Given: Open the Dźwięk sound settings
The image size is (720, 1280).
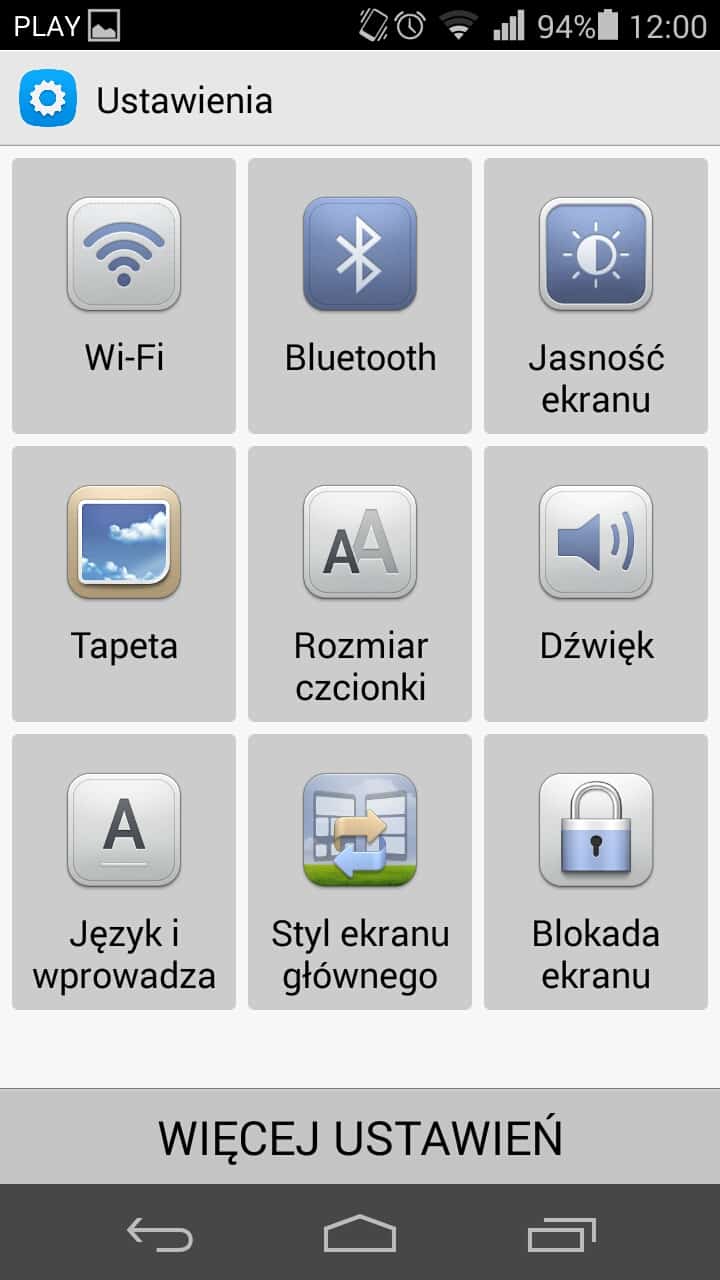Looking at the screenshot, I should click(x=596, y=583).
